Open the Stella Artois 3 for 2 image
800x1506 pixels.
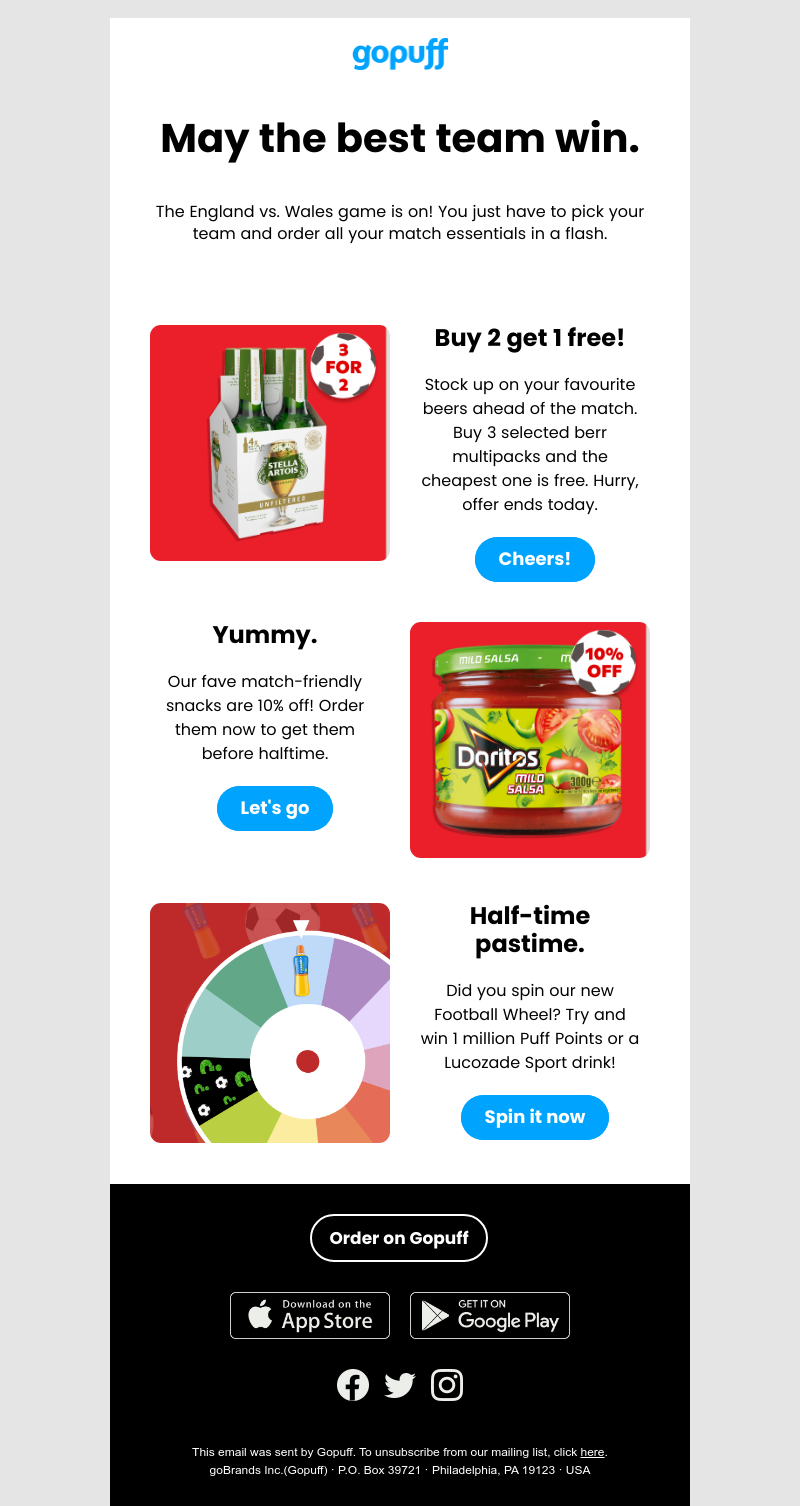pos(269,443)
